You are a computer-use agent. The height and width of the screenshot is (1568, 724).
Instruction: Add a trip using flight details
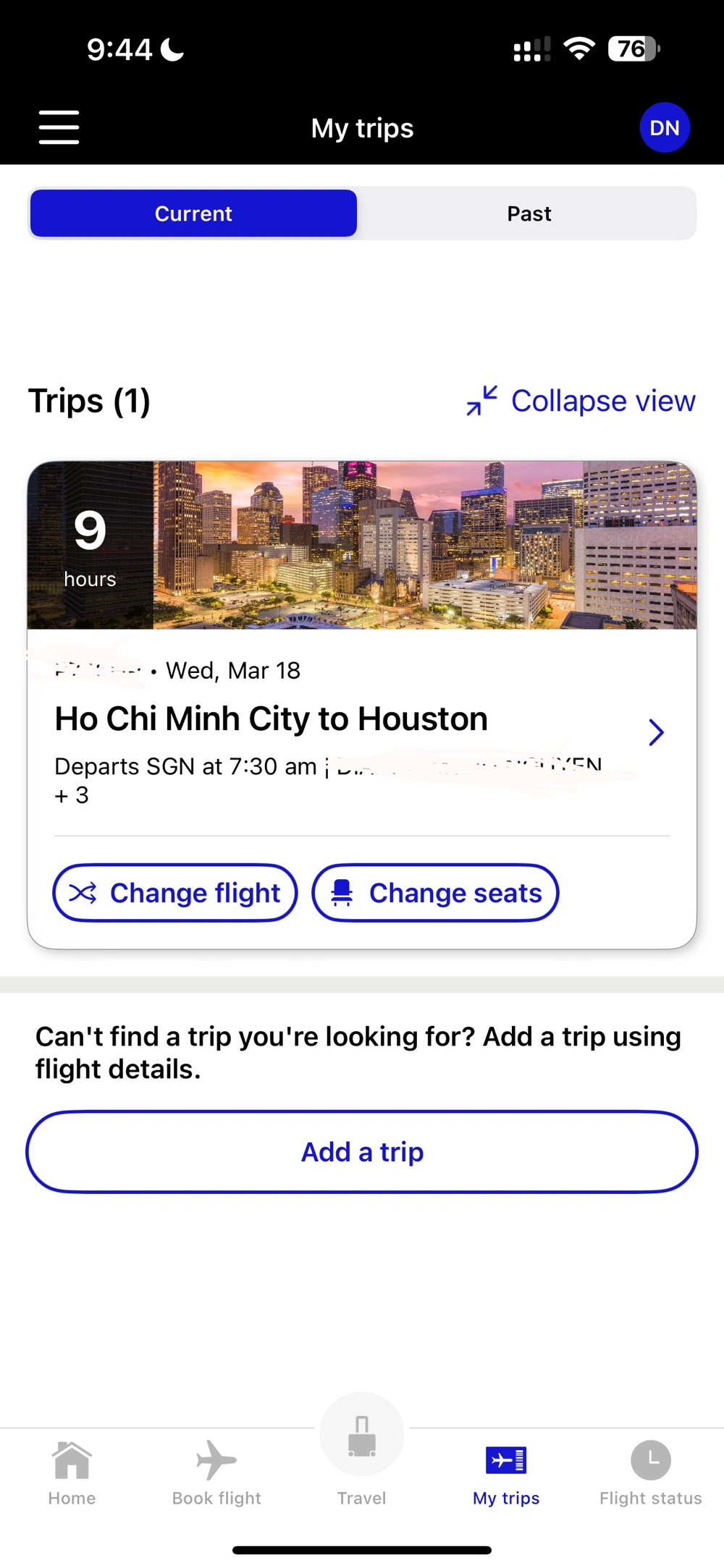click(x=362, y=1151)
